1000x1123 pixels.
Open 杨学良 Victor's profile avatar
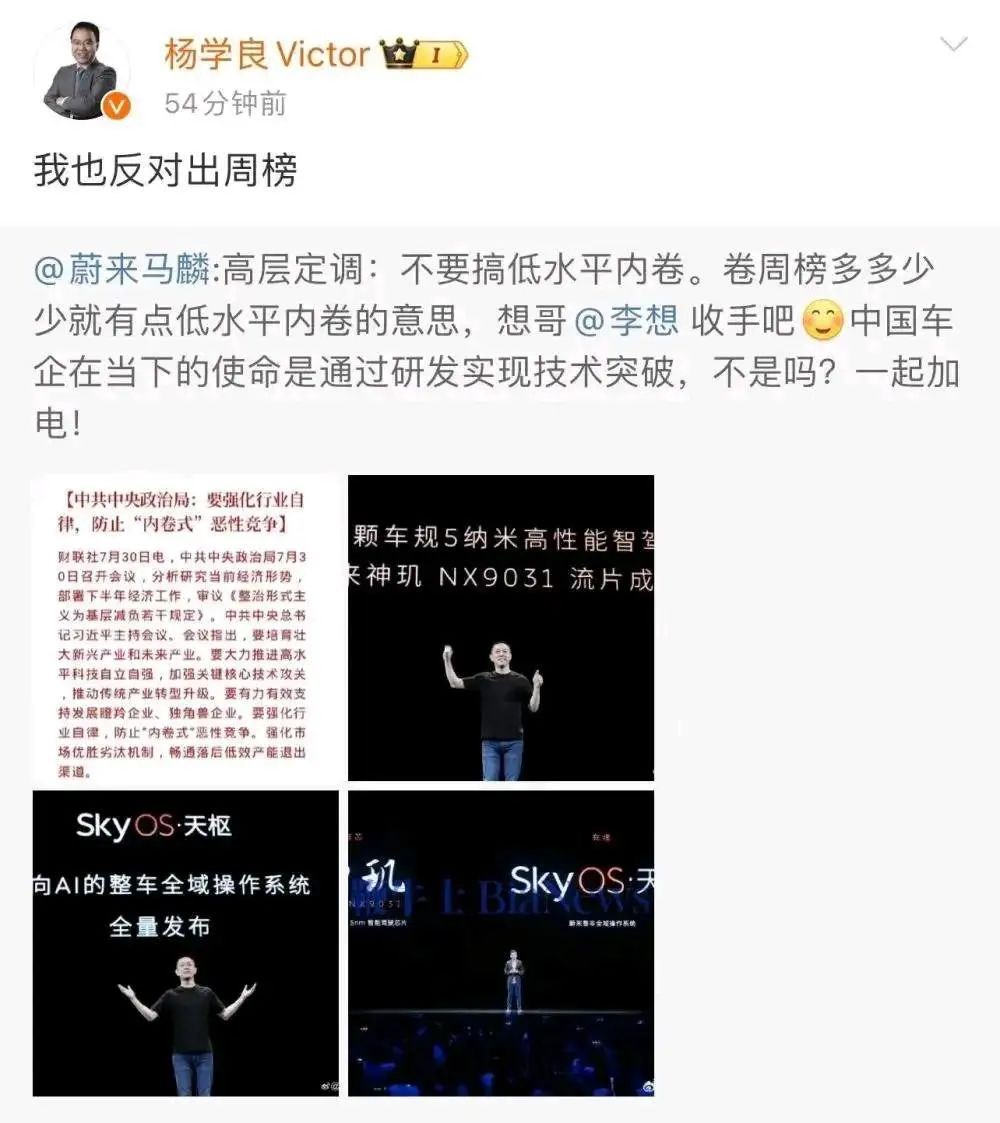[82, 72]
